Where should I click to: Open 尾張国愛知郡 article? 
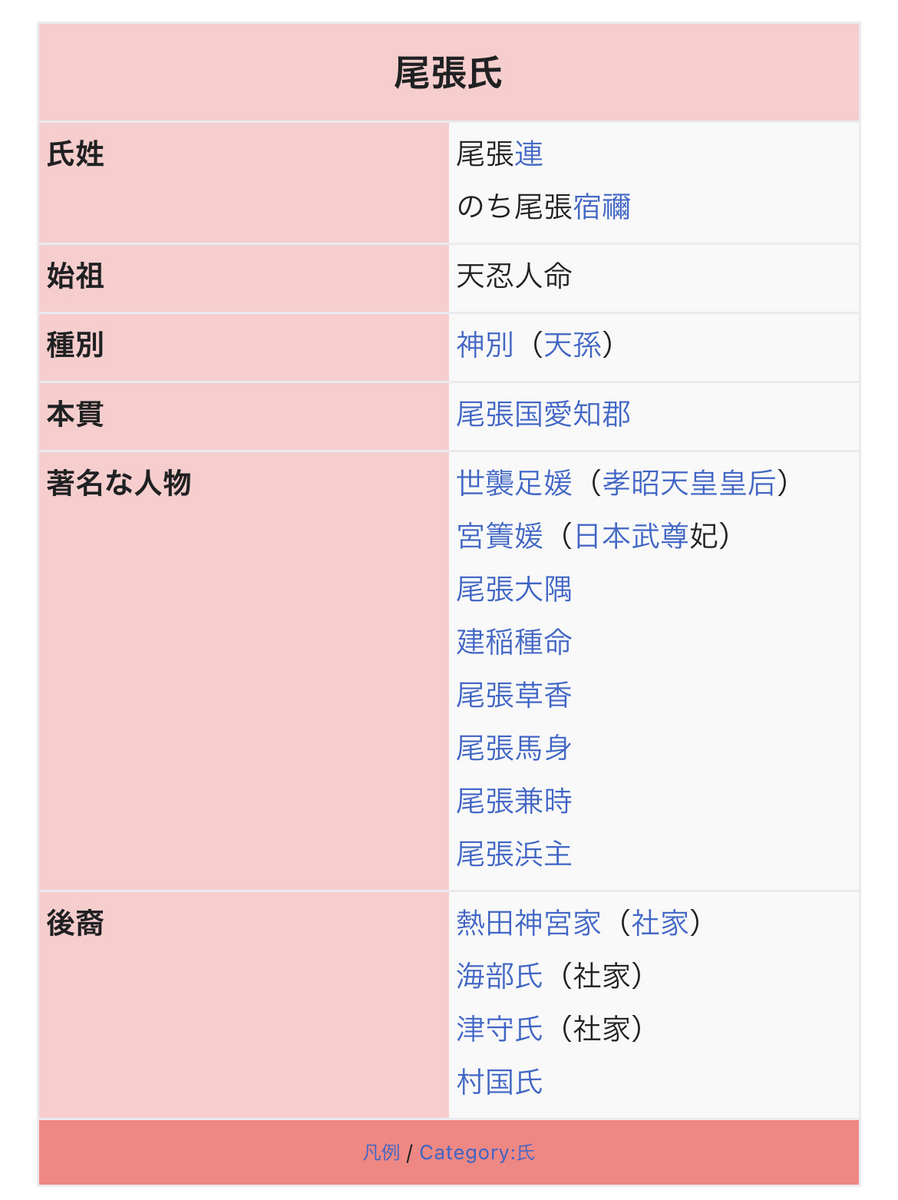[543, 414]
